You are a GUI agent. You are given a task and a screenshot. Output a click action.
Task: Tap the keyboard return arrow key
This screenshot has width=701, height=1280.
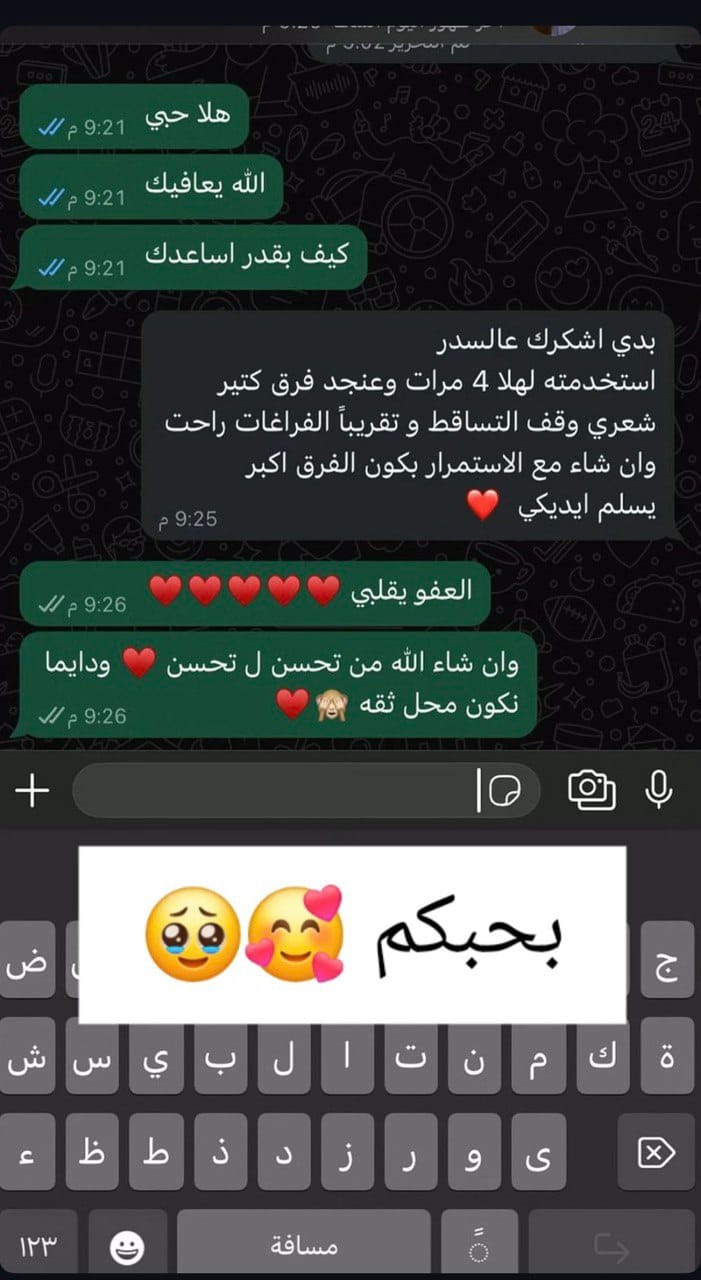pos(611,1246)
